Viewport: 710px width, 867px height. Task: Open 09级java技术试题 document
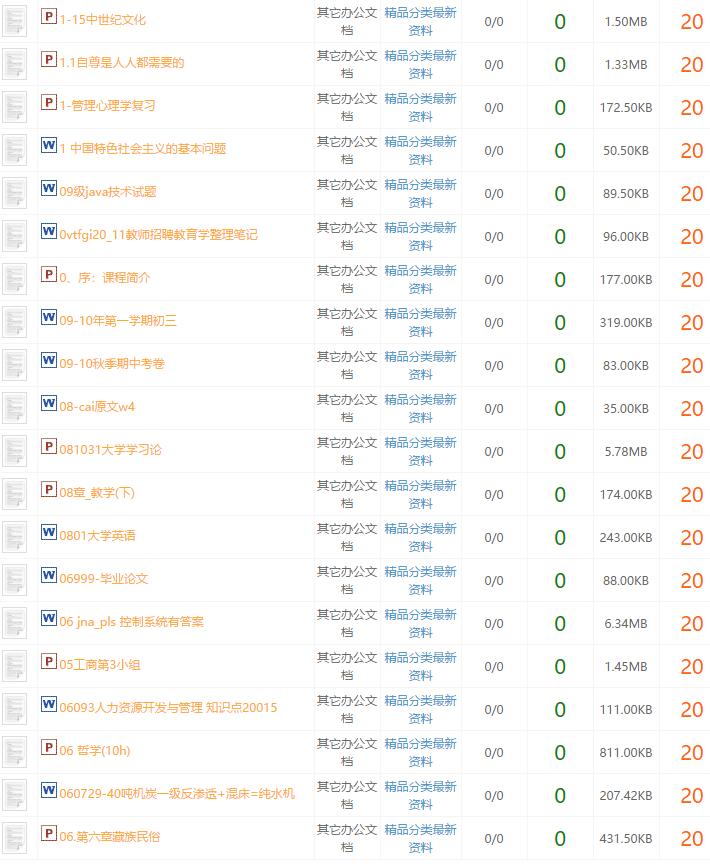[x=107, y=192]
